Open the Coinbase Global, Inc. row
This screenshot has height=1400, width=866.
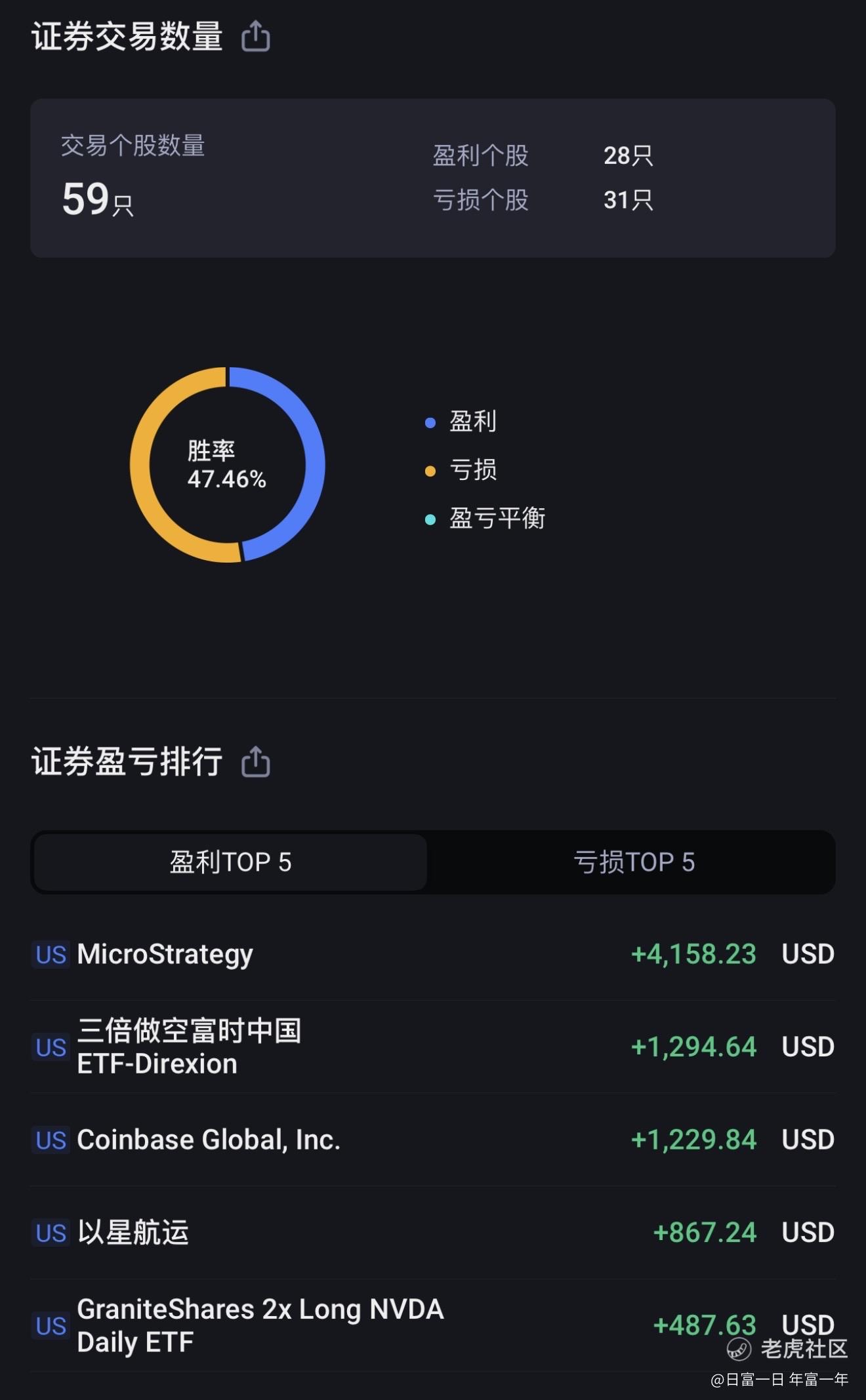coord(433,1140)
